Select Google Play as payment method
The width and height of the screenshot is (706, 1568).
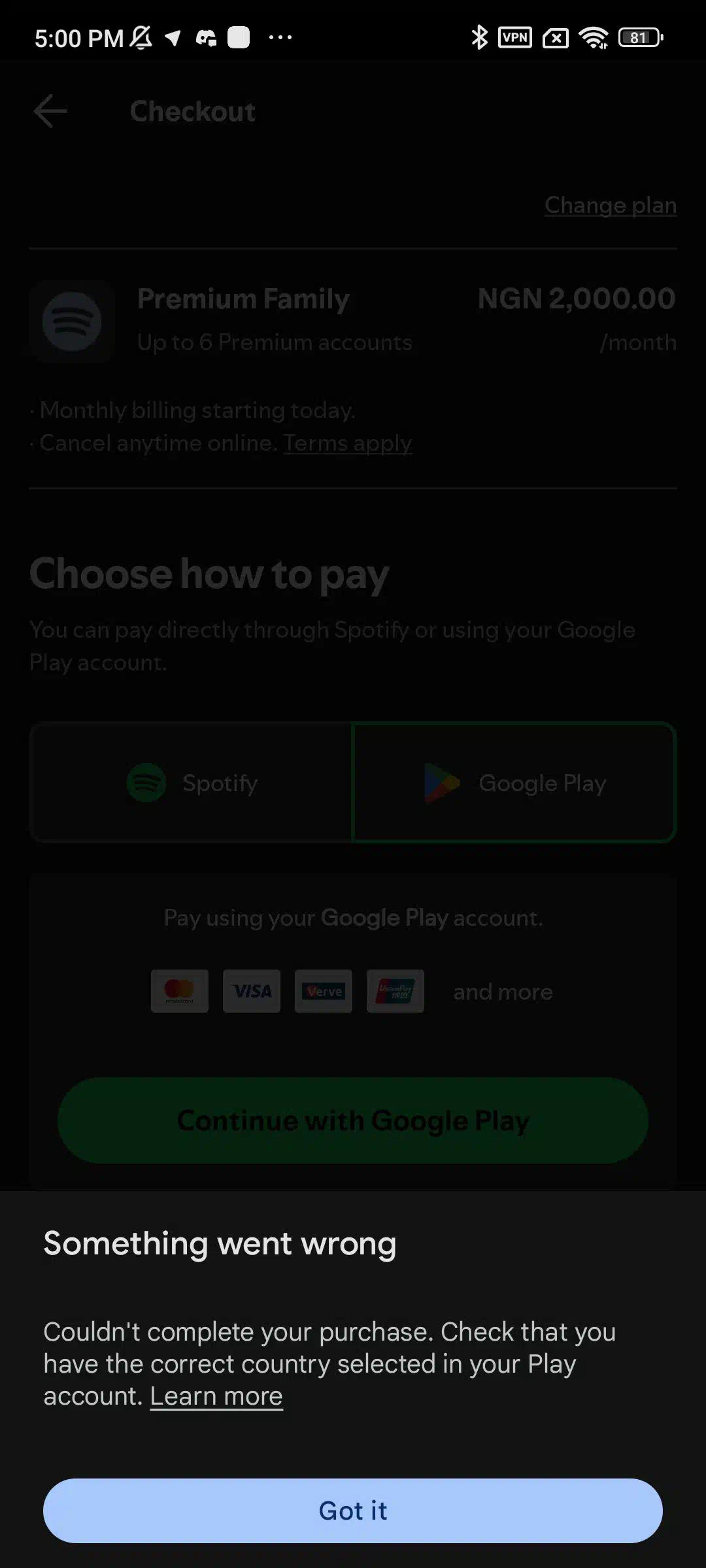click(514, 783)
